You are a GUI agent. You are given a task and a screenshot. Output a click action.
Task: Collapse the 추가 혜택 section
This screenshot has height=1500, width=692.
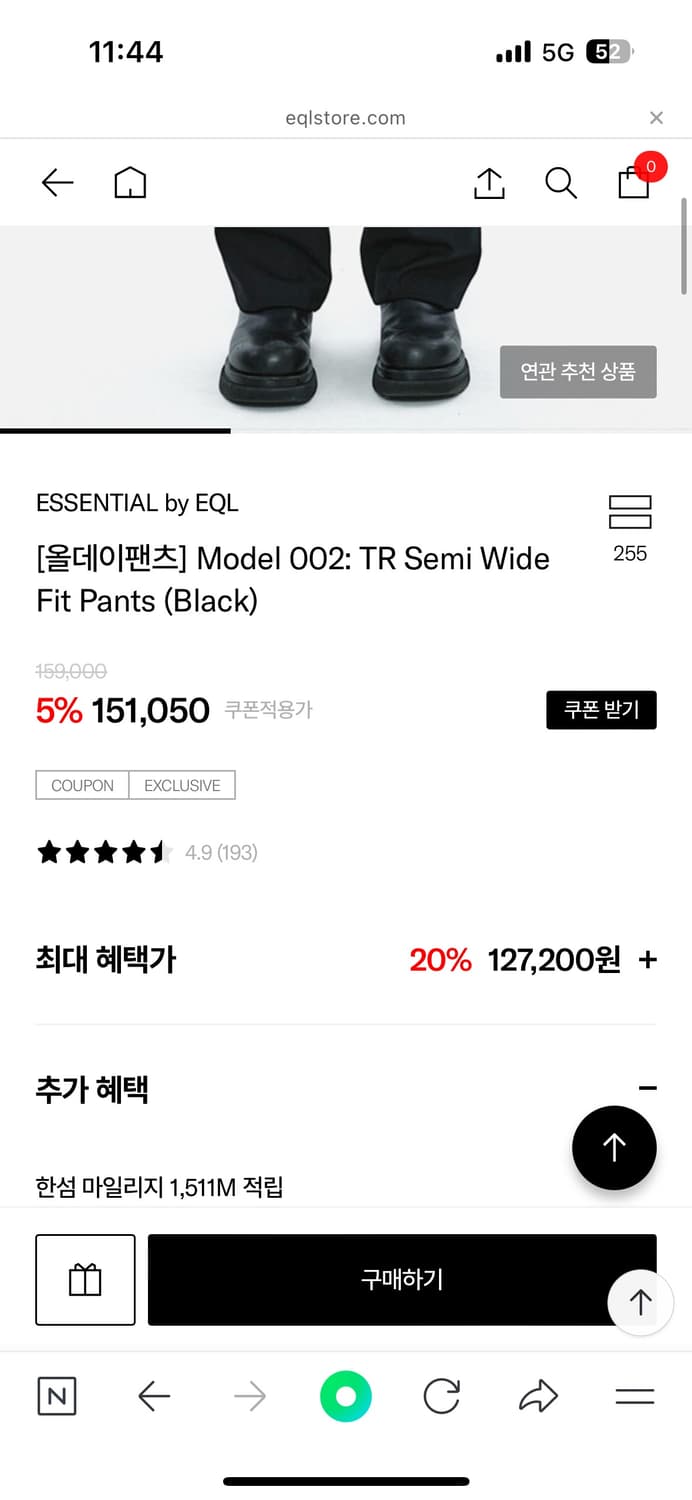[x=647, y=1088]
